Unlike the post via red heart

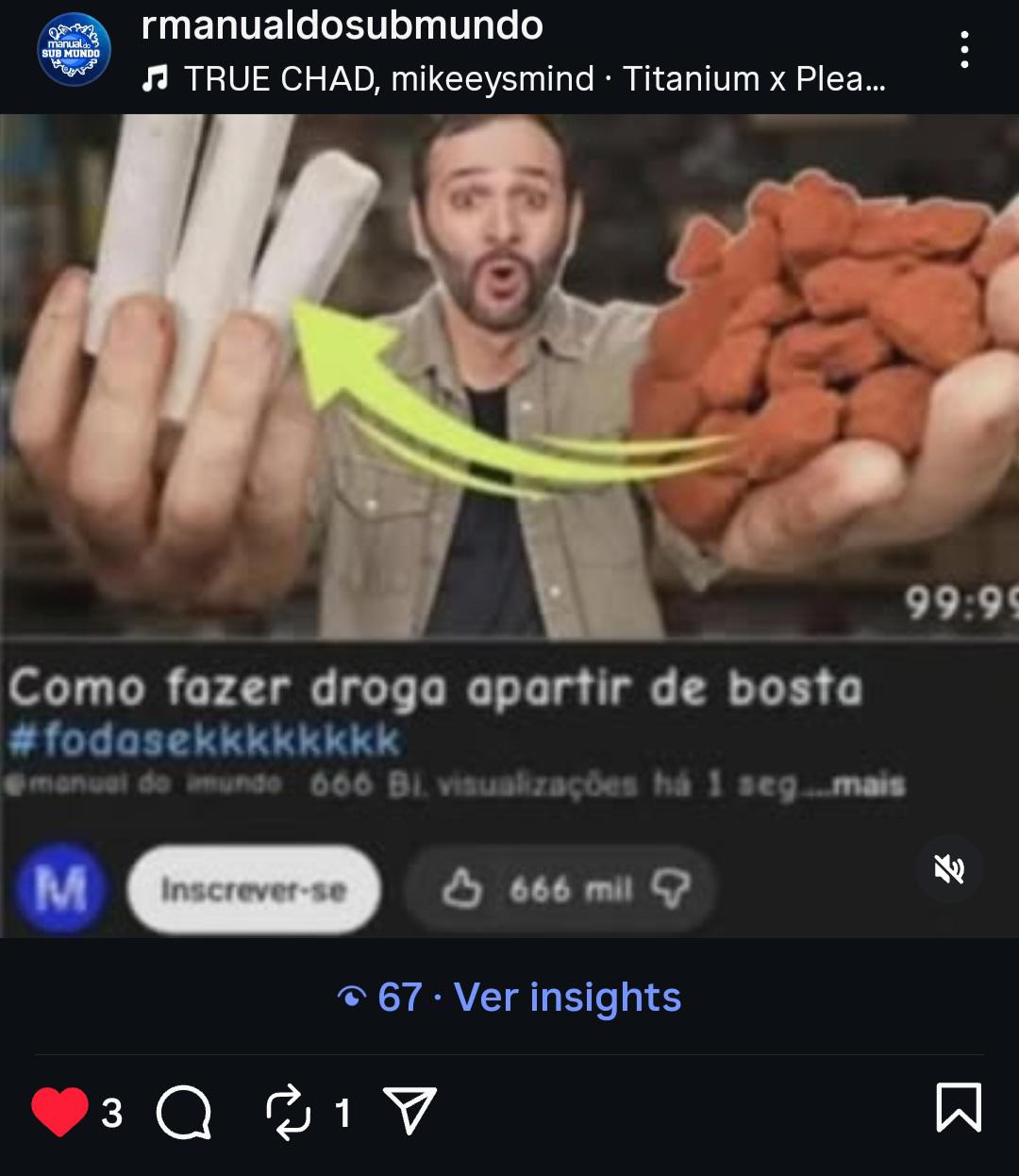coord(59,1110)
